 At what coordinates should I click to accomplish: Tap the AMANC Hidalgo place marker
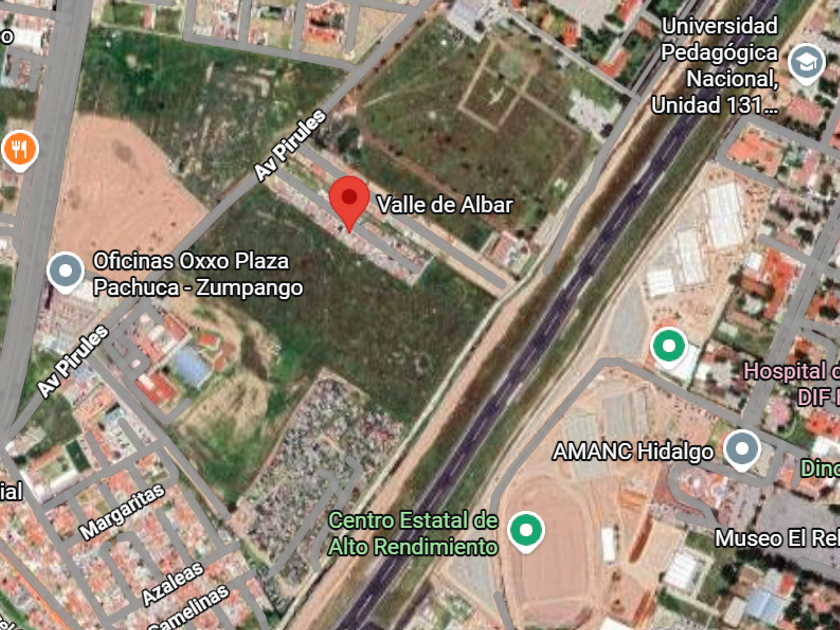(742, 450)
